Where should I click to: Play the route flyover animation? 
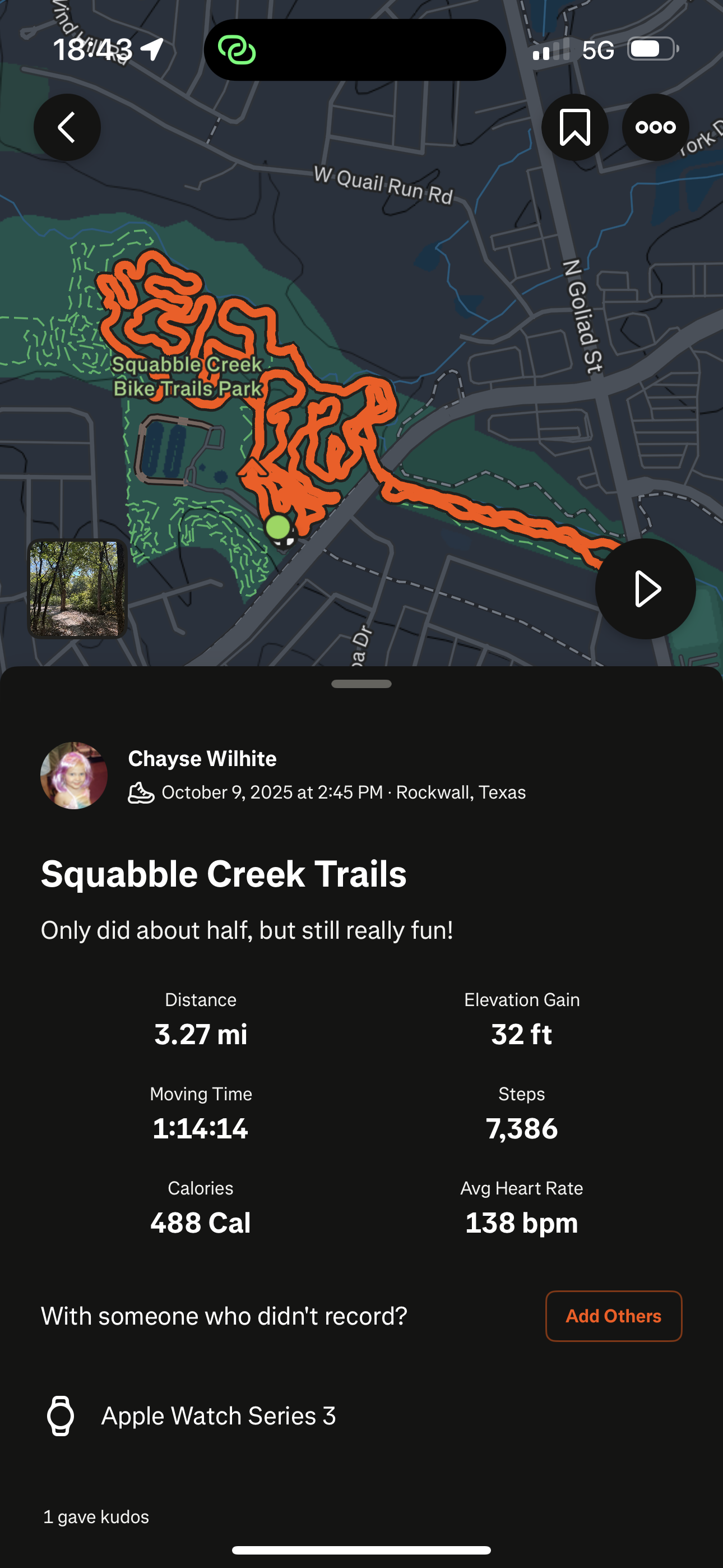[645, 589]
